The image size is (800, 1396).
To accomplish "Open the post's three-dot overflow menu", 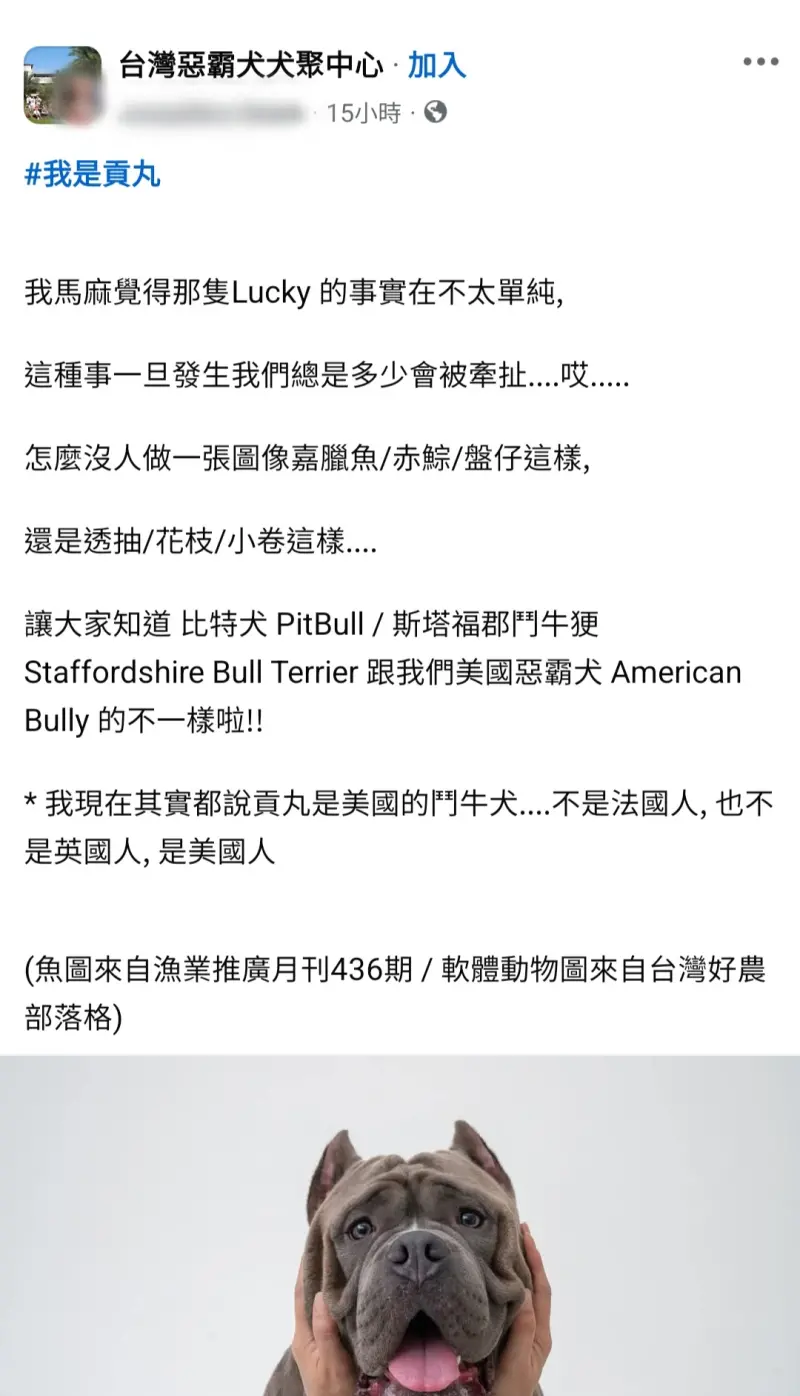I will [760, 63].
